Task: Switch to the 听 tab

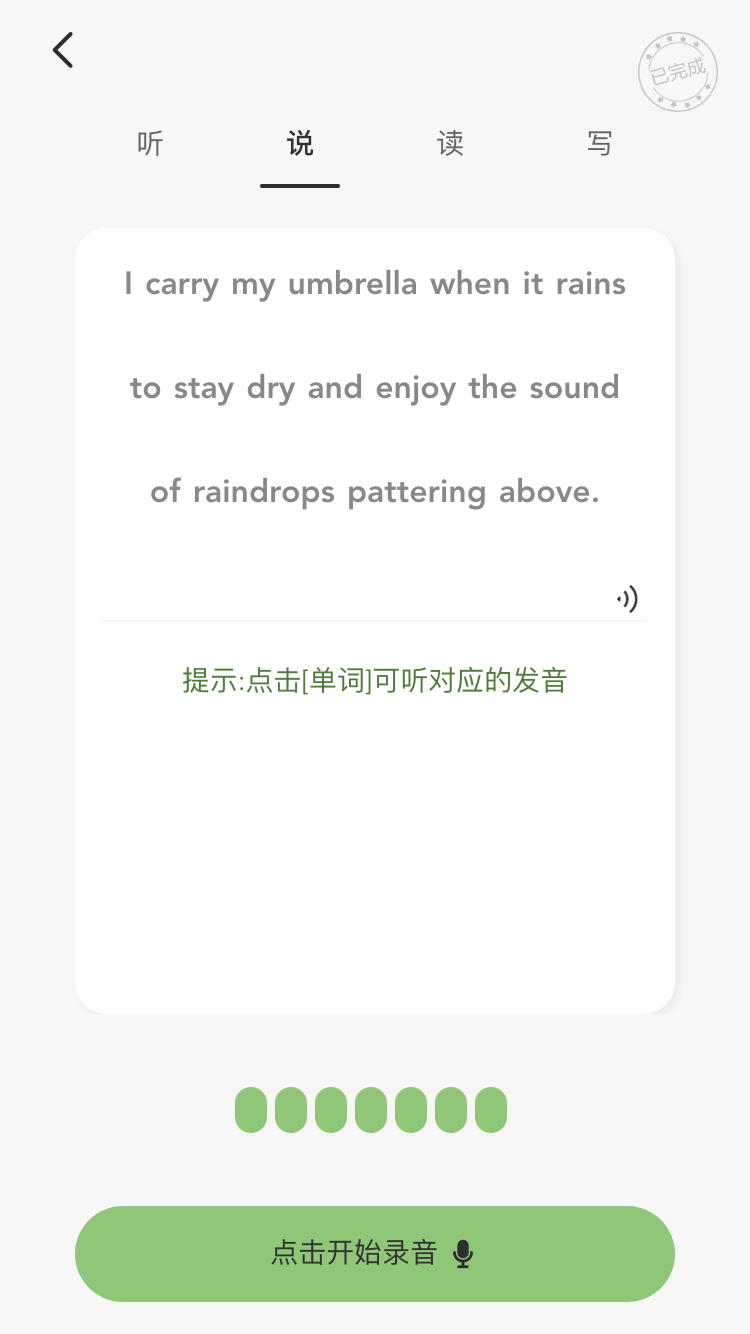Action: tap(150, 144)
